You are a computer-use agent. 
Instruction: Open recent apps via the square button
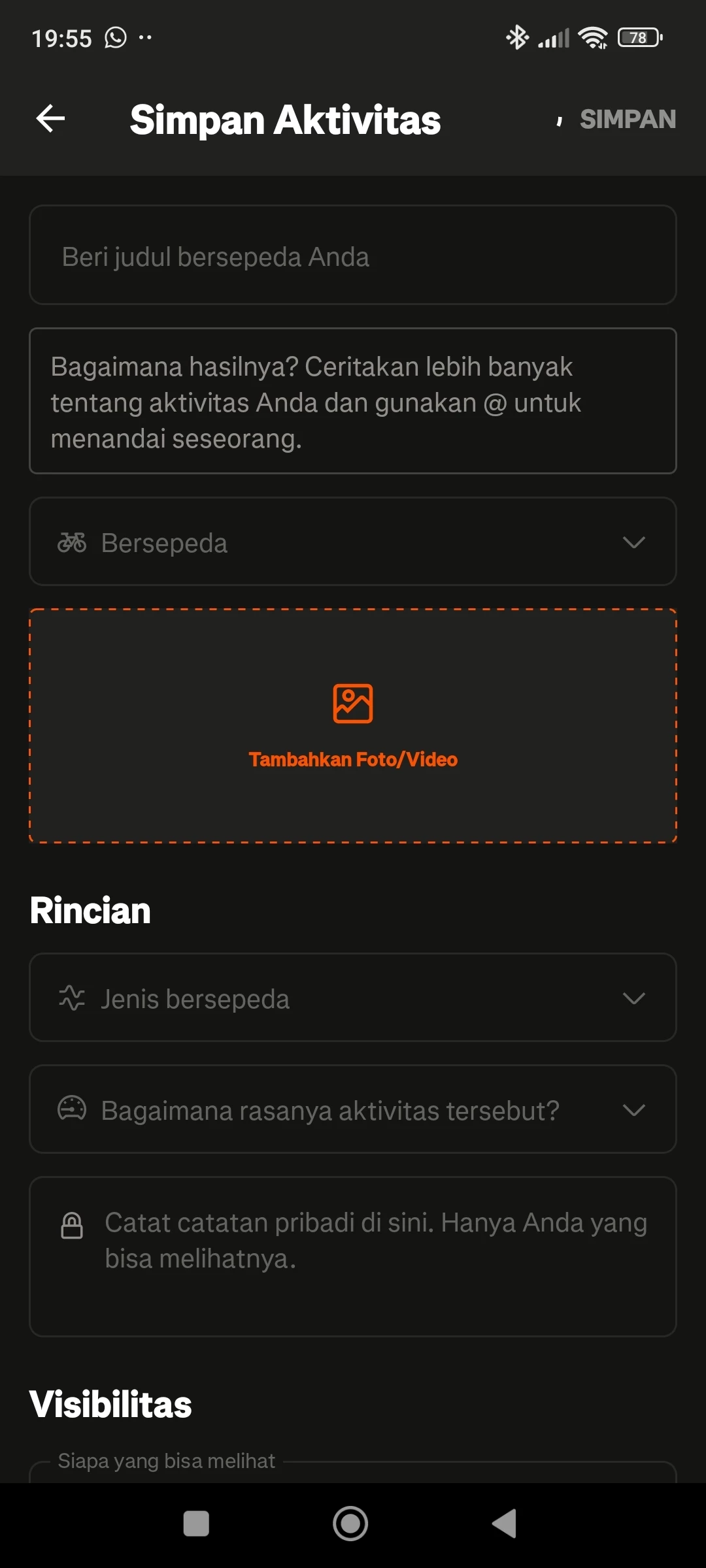click(196, 1524)
